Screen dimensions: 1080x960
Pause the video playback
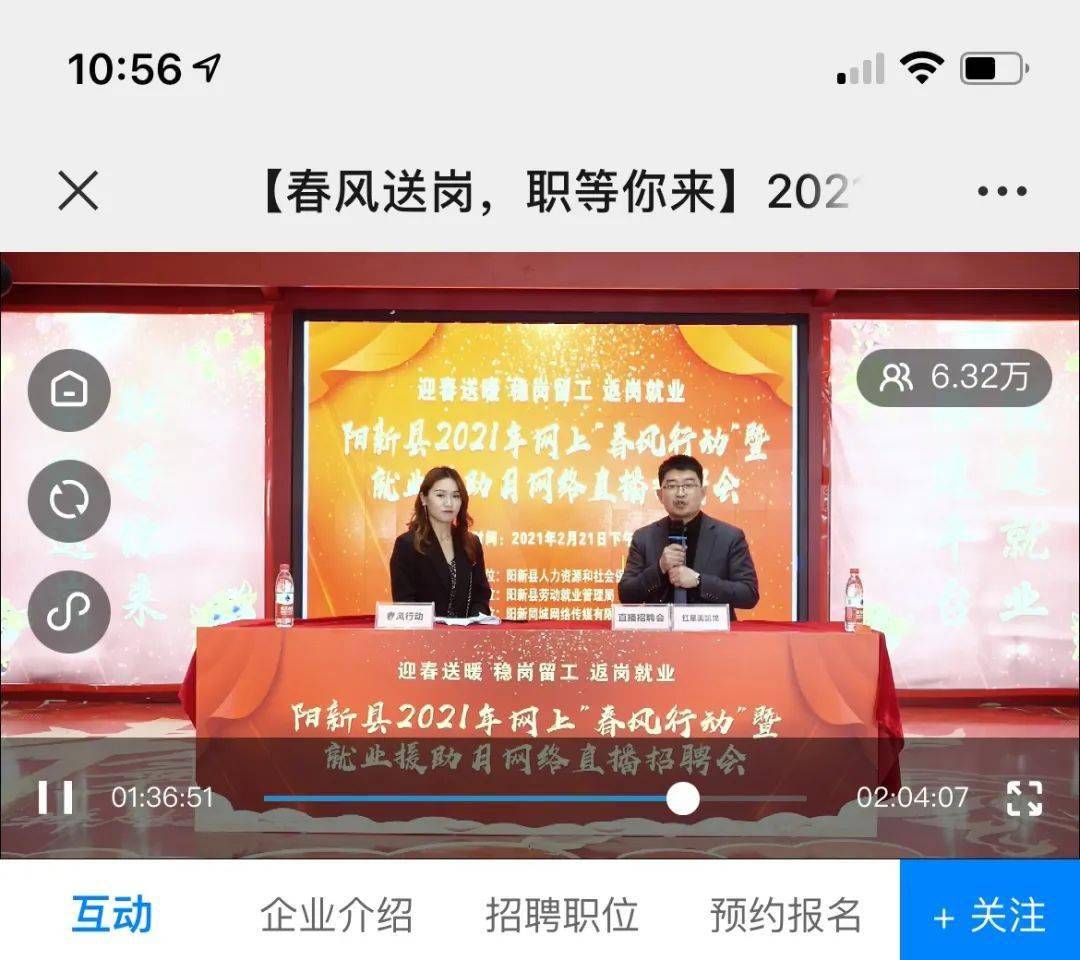(x=55, y=797)
